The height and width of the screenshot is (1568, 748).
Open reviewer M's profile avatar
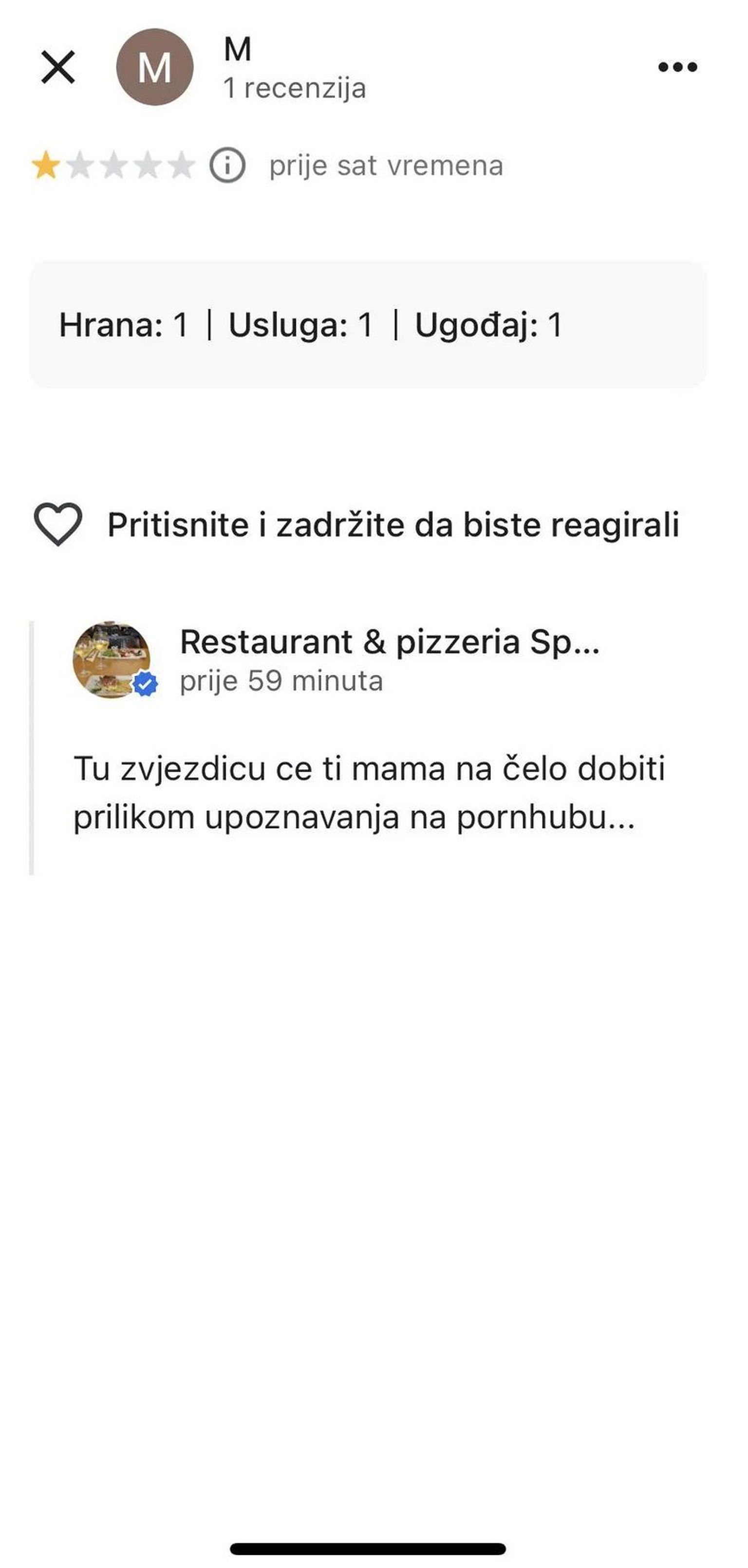click(x=154, y=67)
